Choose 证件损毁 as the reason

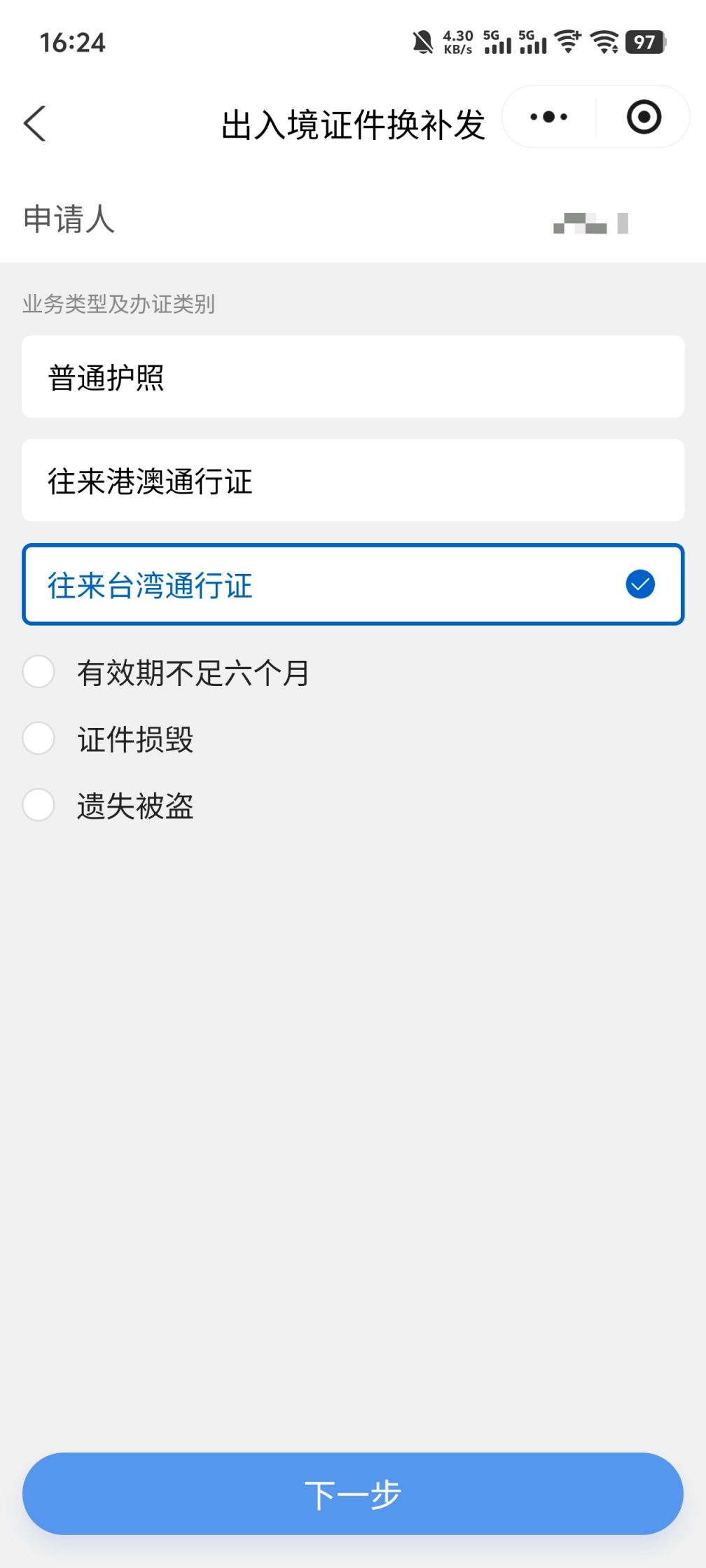pyautogui.click(x=39, y=738)
